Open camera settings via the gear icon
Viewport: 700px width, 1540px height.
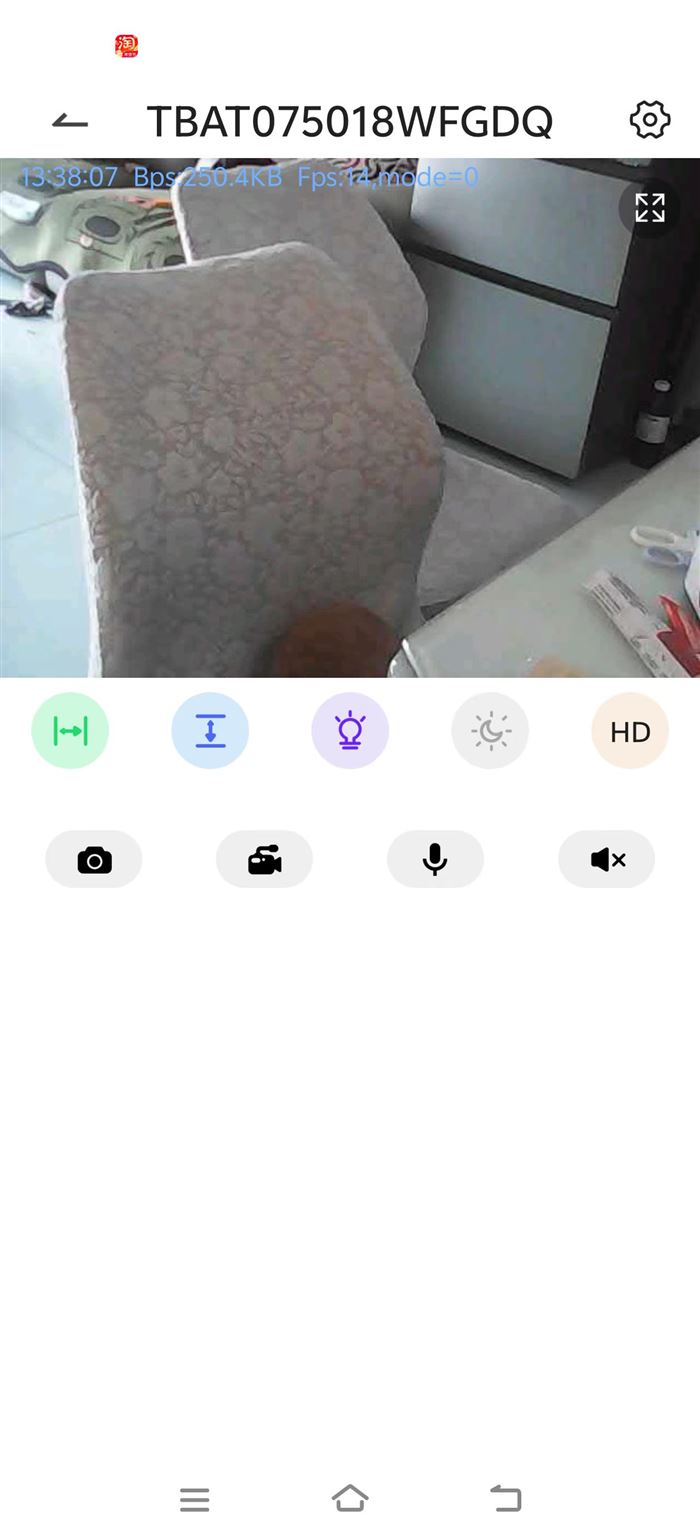coord(649,120)
